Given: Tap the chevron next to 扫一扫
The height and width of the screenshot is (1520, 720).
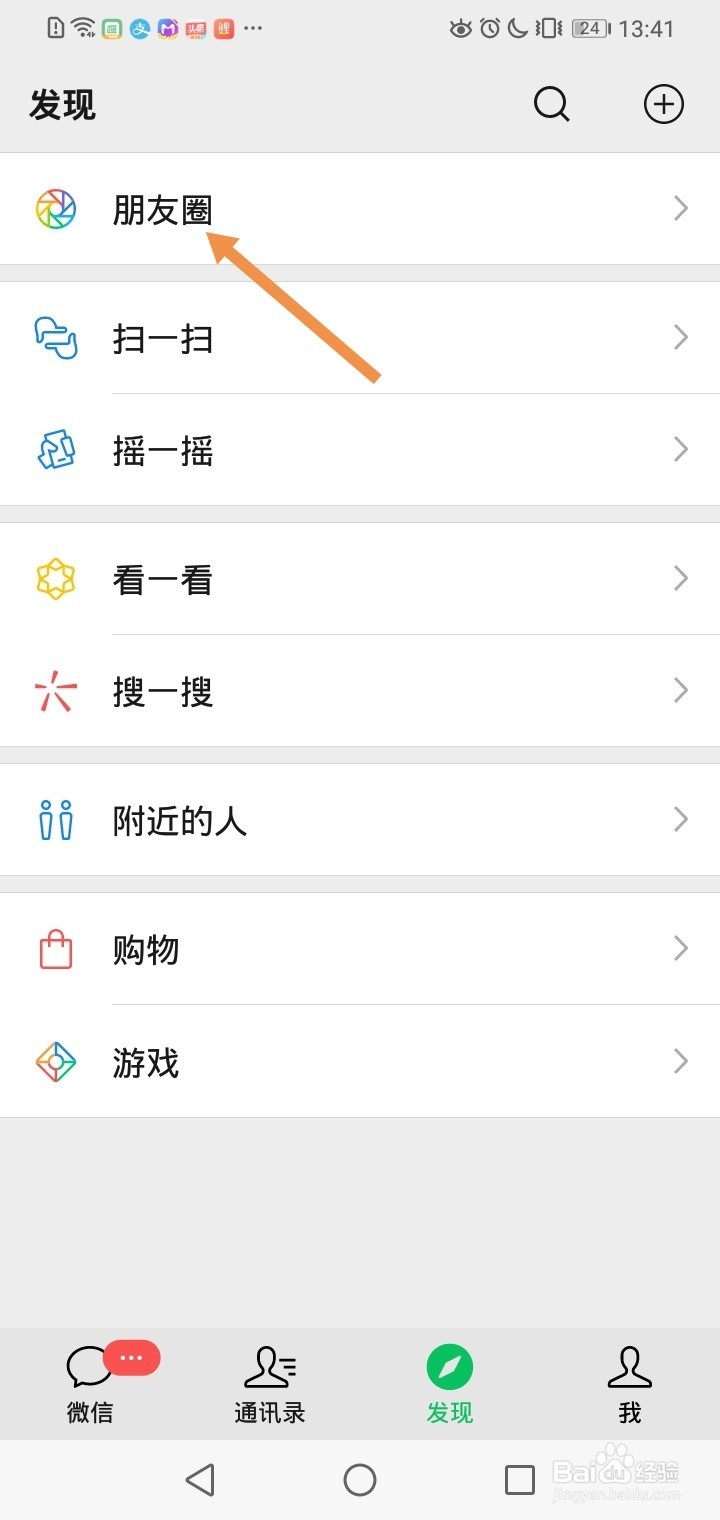Looking at the screenshot, I should coord(681,337).
